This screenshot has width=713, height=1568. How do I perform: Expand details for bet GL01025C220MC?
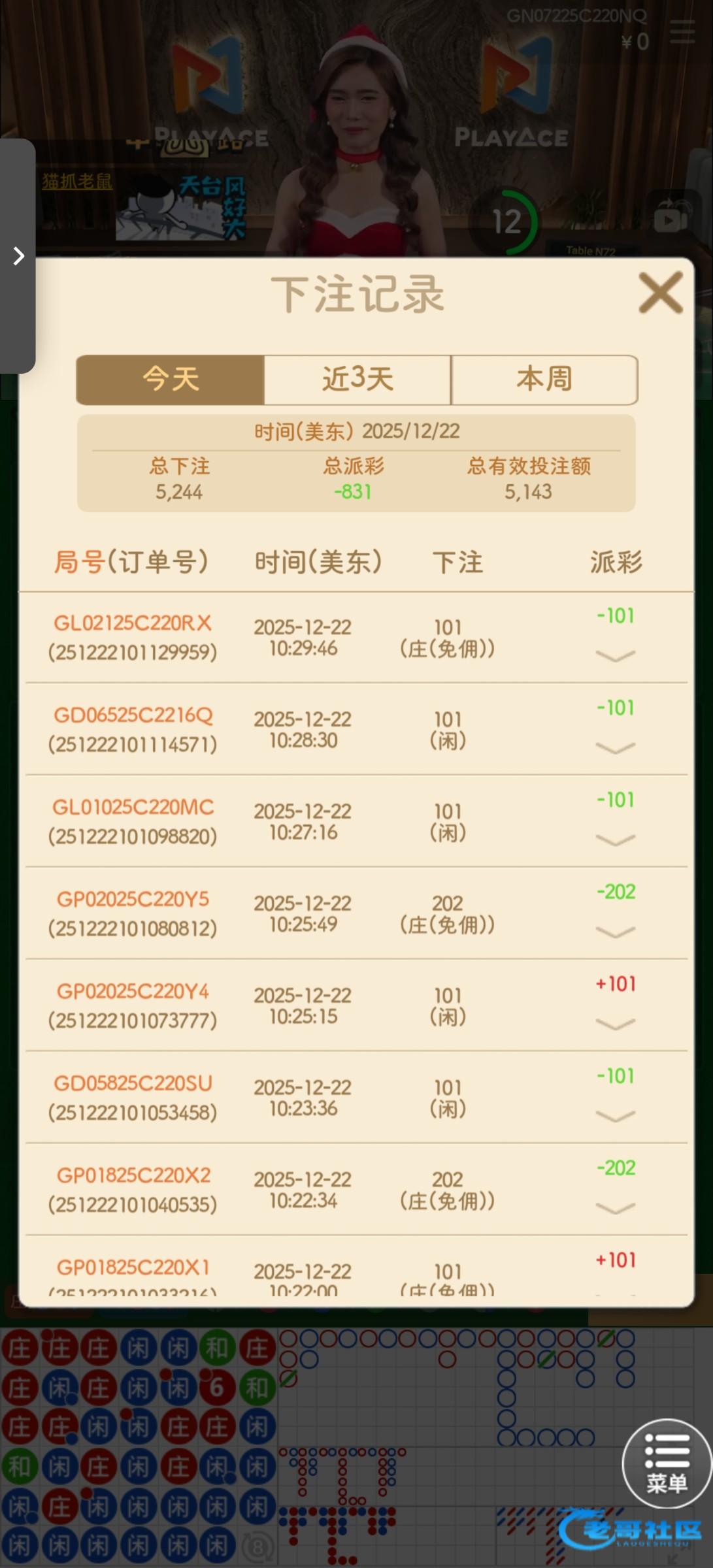[615, 840]
